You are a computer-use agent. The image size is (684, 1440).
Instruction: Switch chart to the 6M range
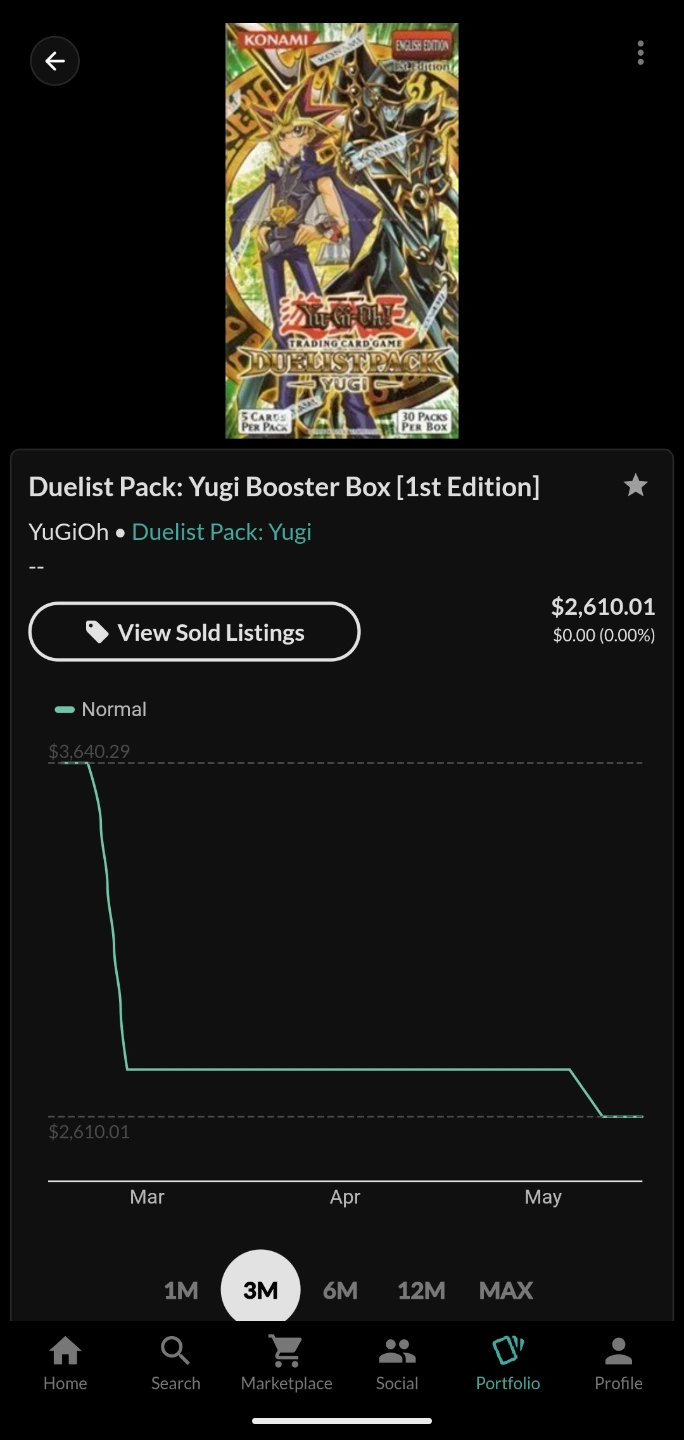point(340,1290)
